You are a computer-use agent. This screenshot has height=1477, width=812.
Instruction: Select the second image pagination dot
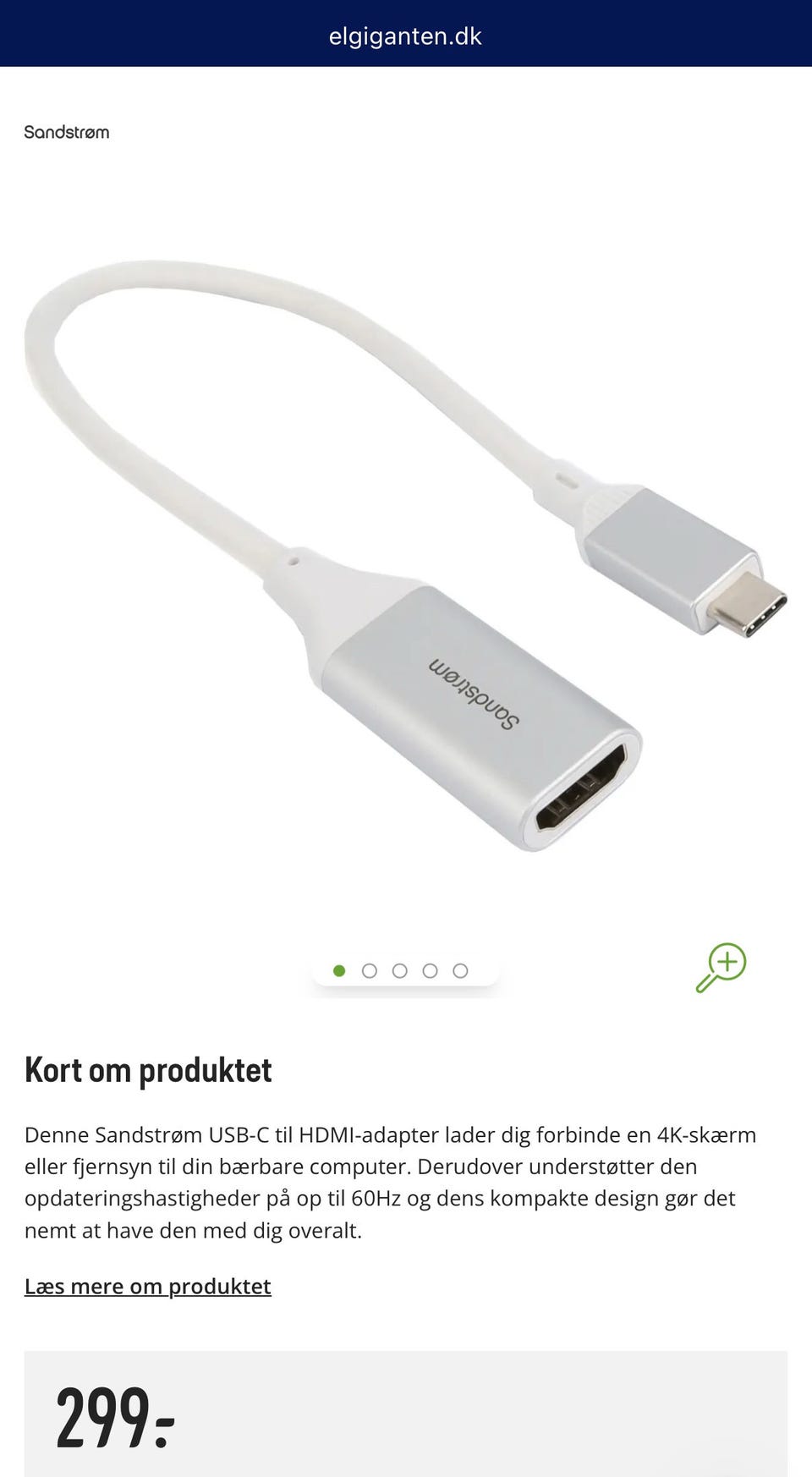pyautogui.click(x=370, y=970)
